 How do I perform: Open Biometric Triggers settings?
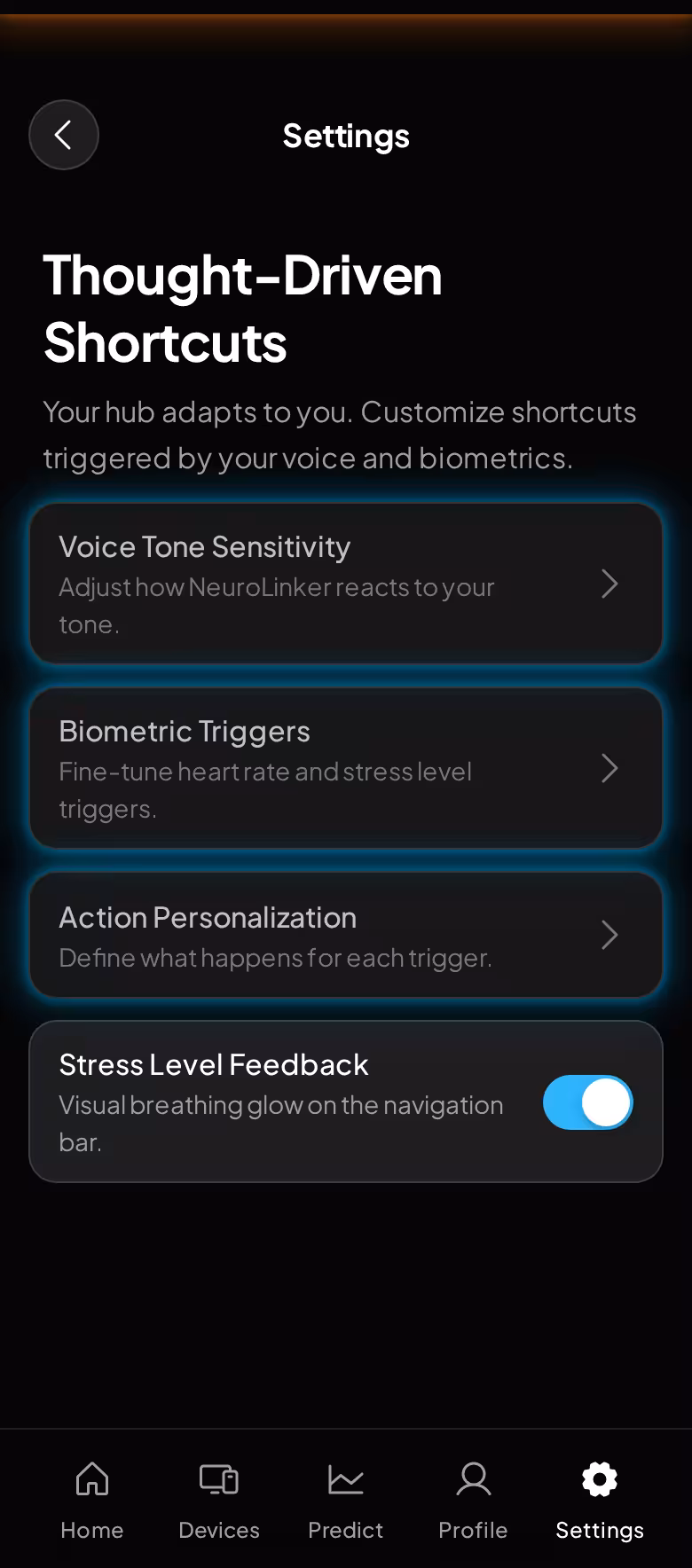click(346, 768)
